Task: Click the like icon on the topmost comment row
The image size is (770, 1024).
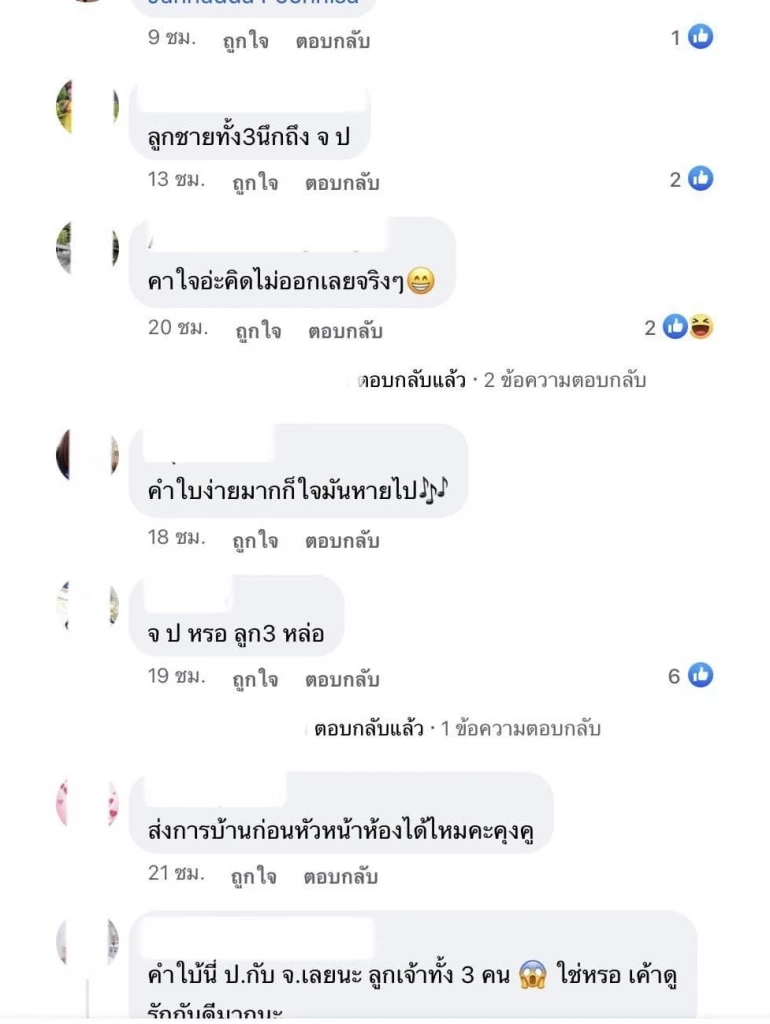Action: pos(243,41)
